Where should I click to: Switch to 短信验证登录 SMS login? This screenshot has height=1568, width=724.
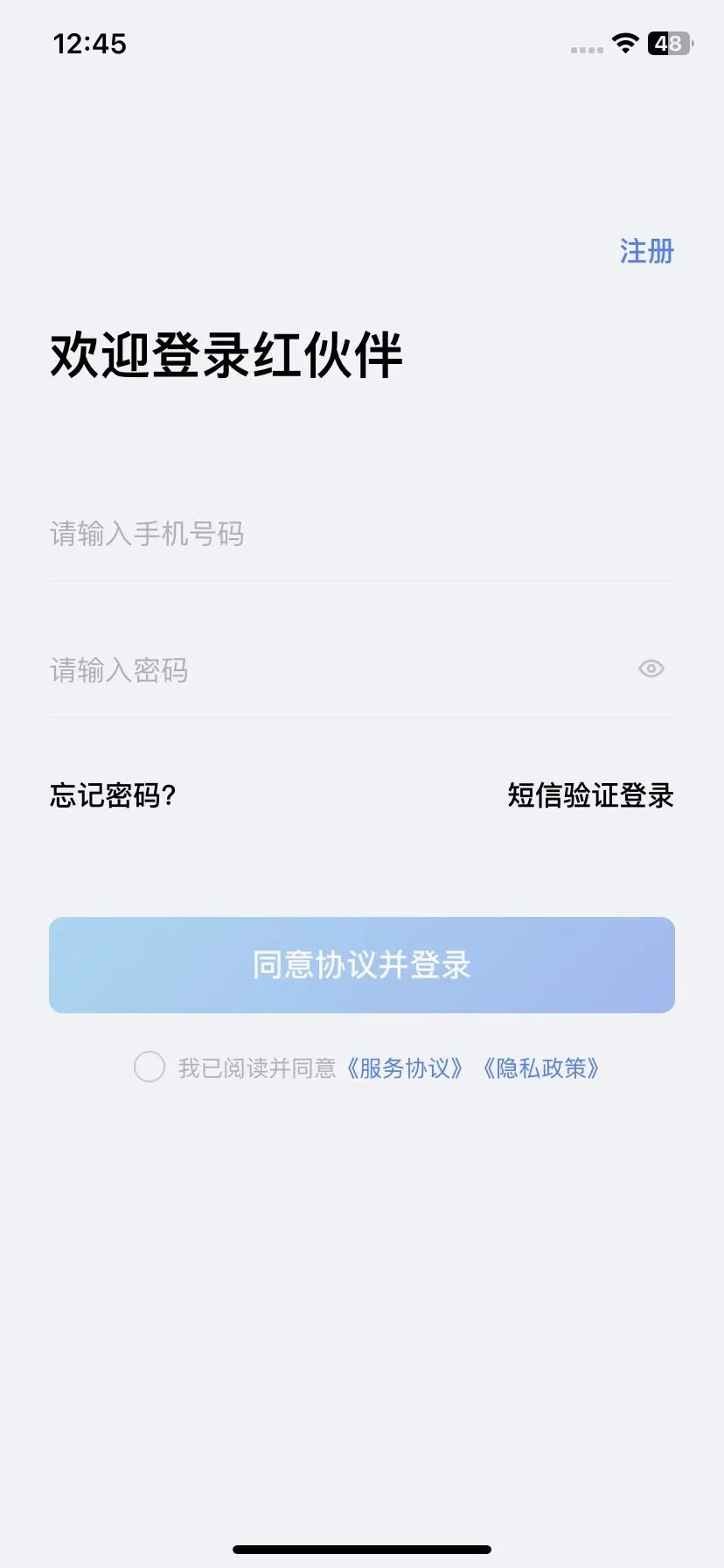point(590,795)
